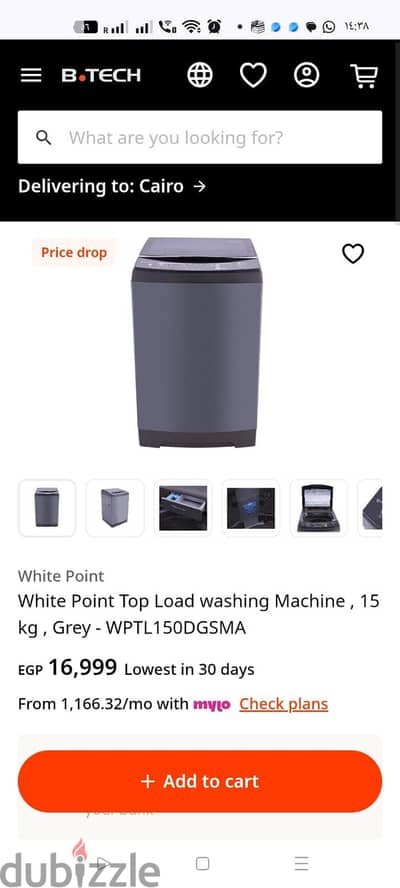View the fourth product thumbnail
400x888 pixels.
[x=251, y=507]
